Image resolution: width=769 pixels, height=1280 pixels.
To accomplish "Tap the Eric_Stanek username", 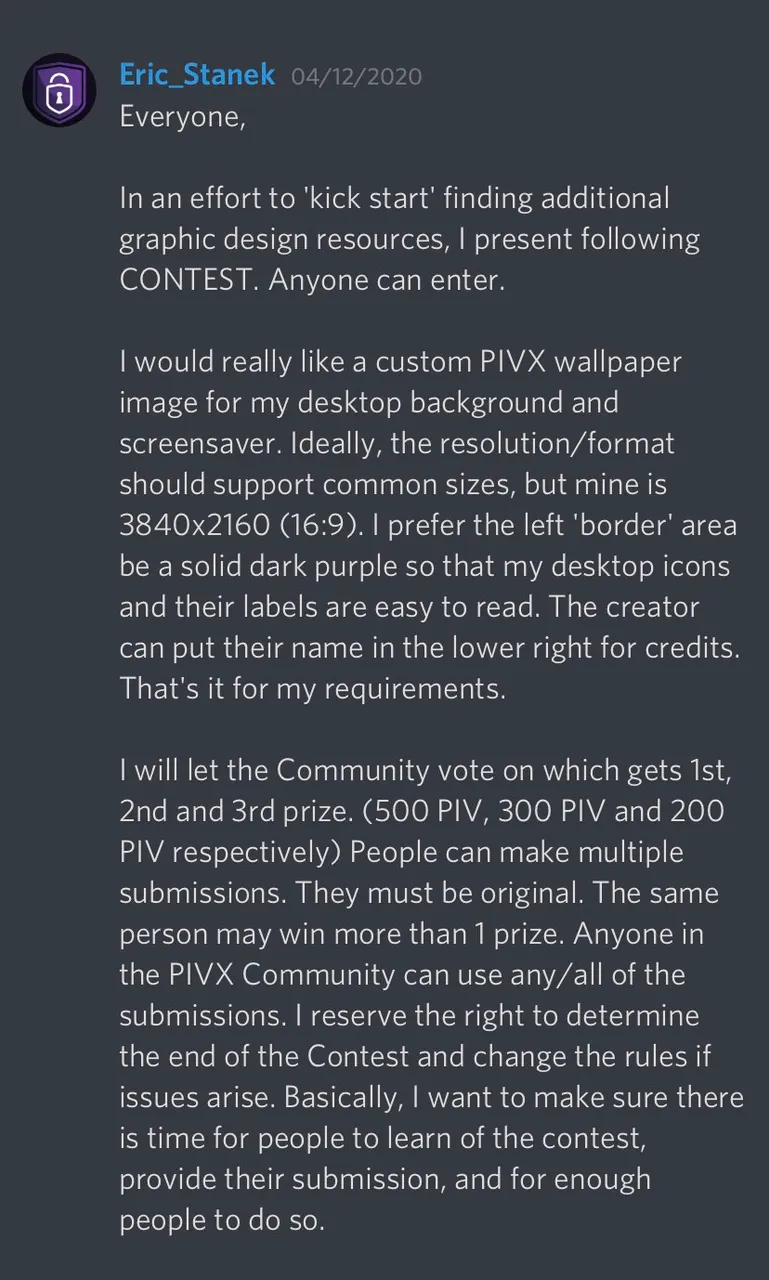I will coord(197,75).
